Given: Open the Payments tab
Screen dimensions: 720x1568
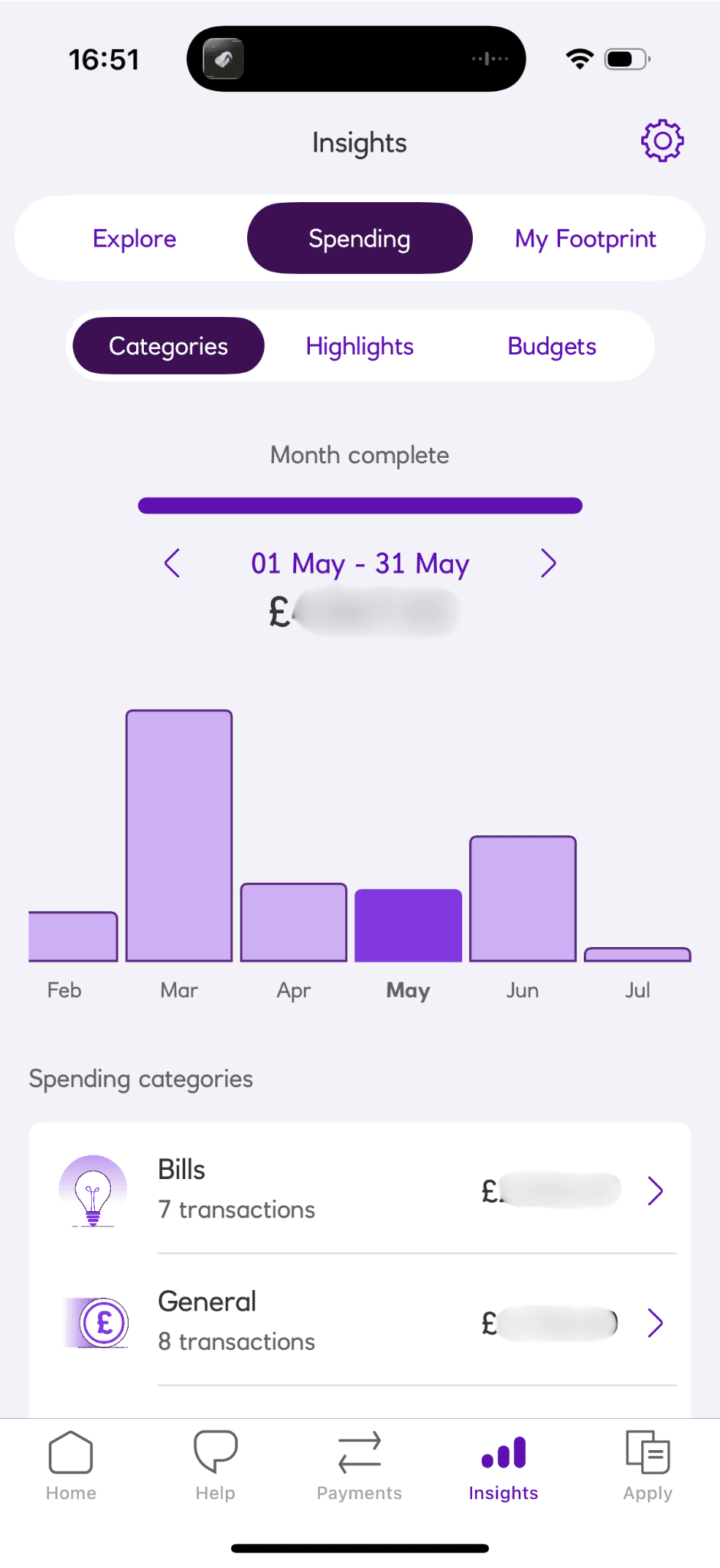Looking at the screenshot, I should point(360,1465).
